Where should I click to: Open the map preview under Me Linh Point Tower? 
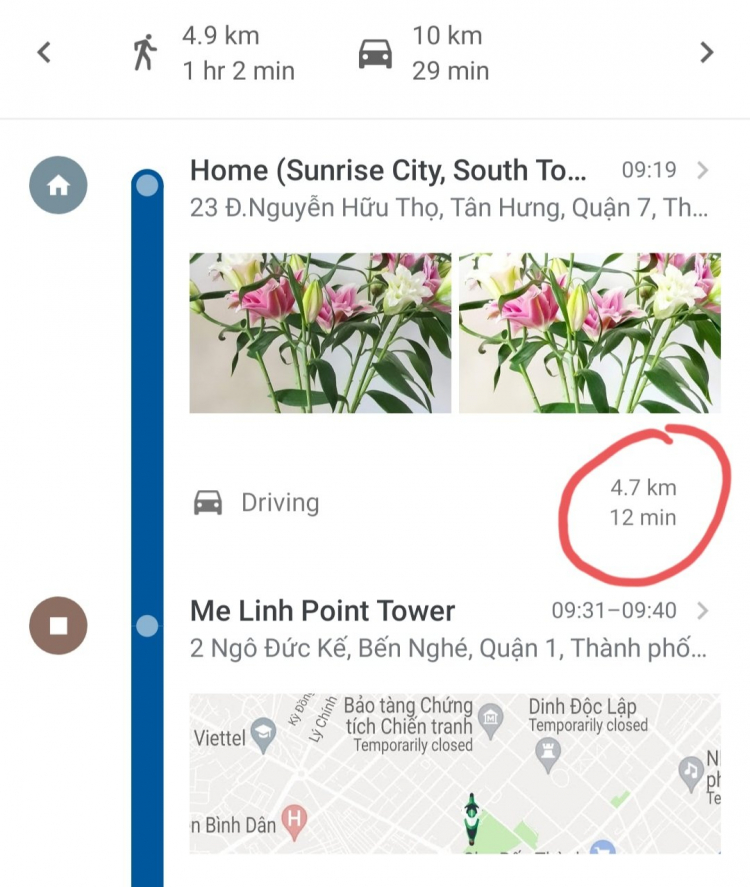point(454,773)
